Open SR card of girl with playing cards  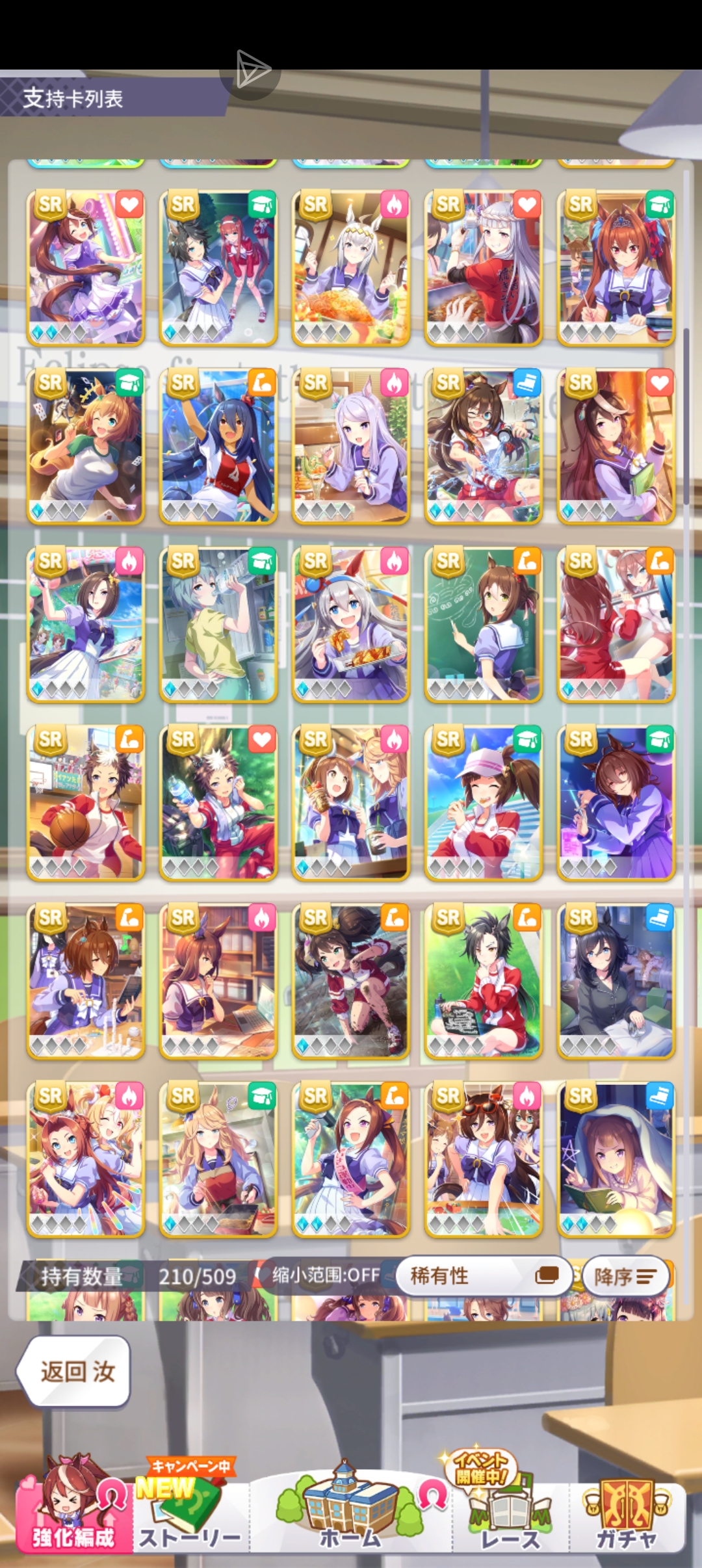(86, 447)
